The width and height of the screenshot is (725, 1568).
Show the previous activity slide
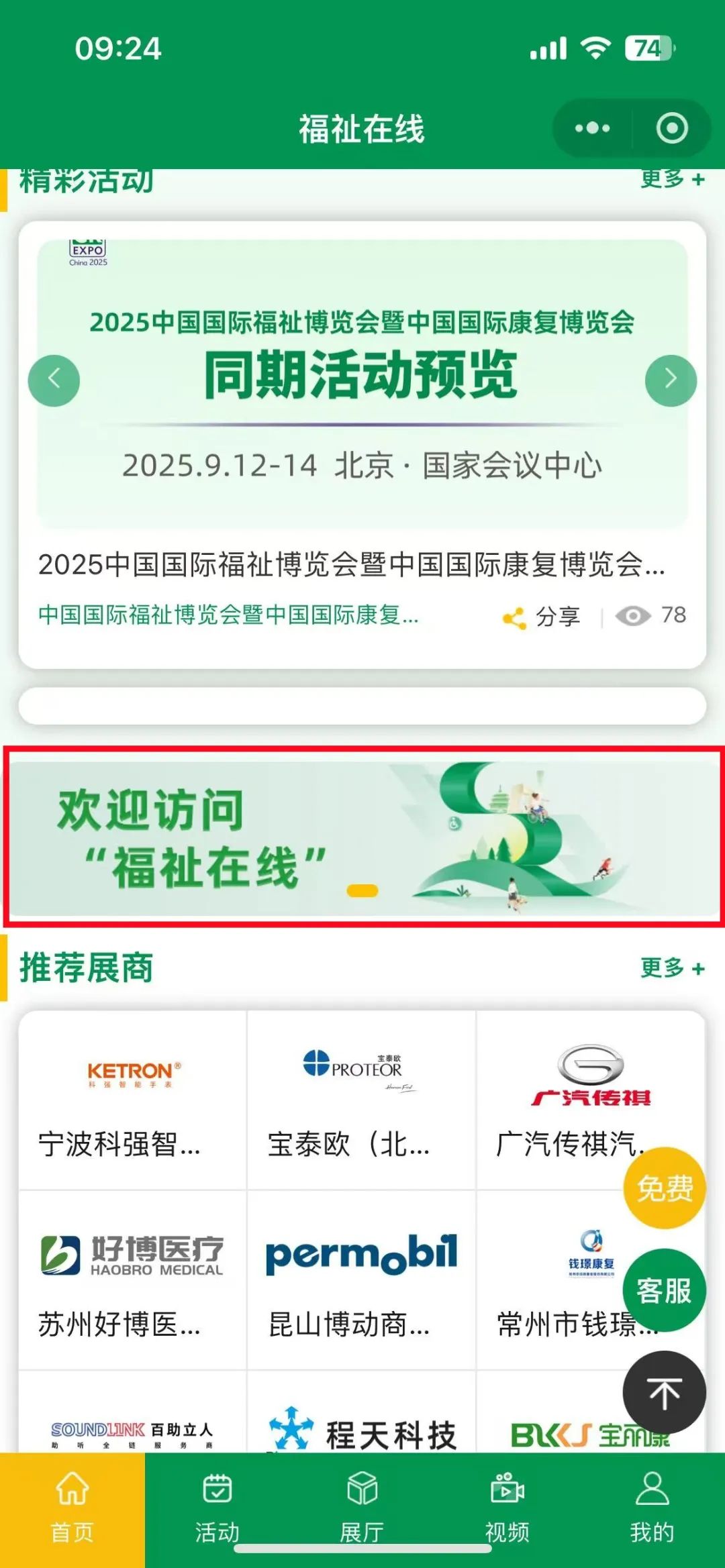(54, 380)
